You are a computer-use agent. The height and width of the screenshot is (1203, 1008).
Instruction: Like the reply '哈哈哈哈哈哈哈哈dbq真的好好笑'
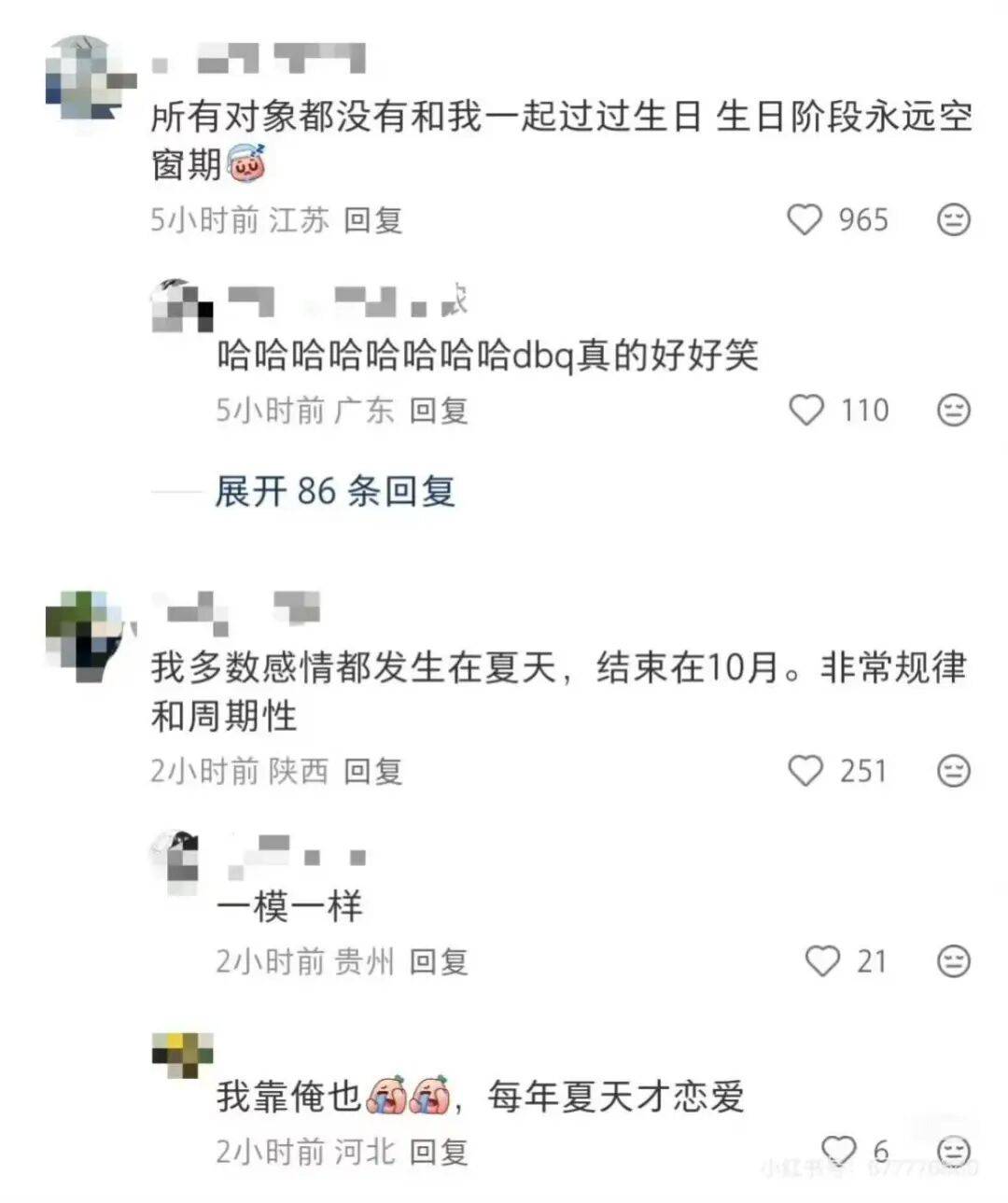point(806,411)
